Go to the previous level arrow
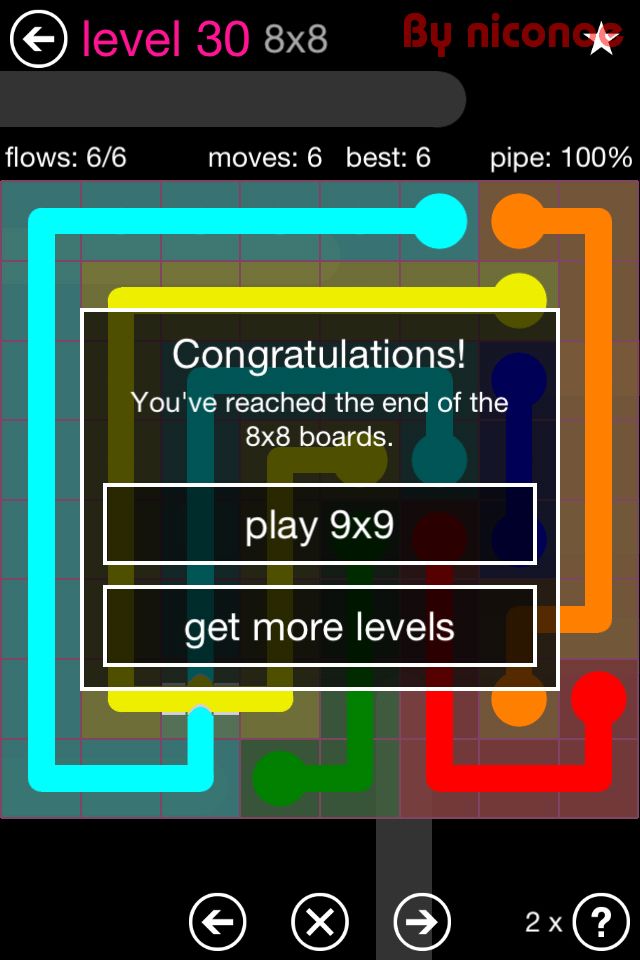The image size is (640, 960). (217, 921)
